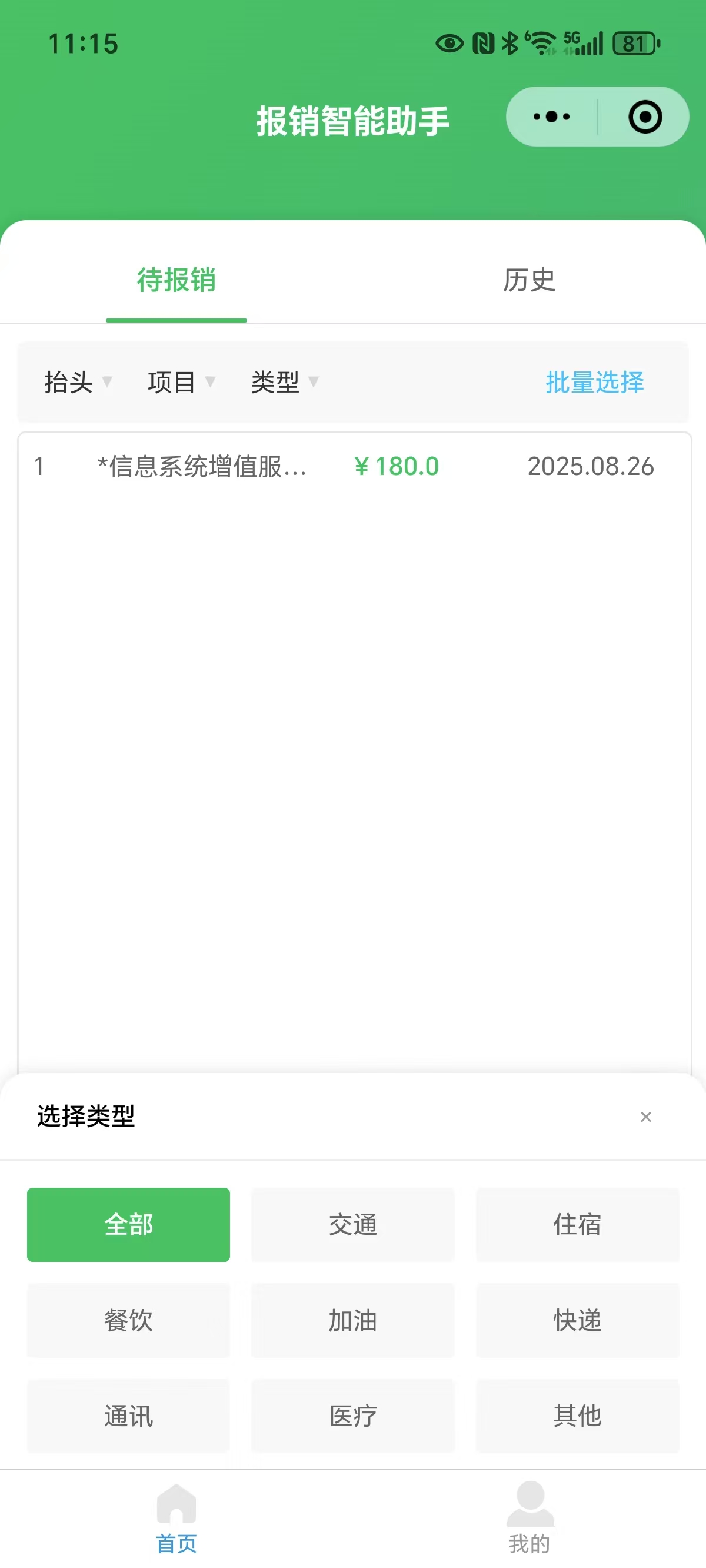The width and height of the screenshot is (706, 1568).
Task: Close the mini program via circle icon
Action: tap(645, 117)
